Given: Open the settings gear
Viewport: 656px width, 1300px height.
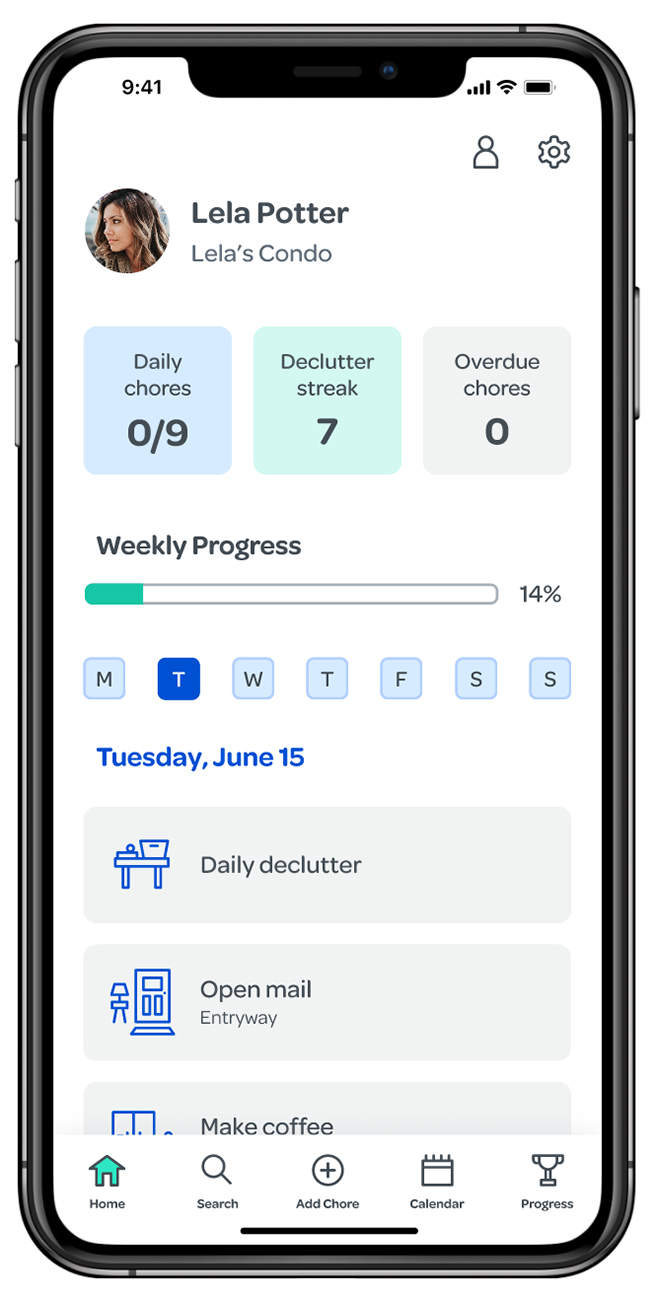Looking at the screenshot, I should (x=553, y=152).
